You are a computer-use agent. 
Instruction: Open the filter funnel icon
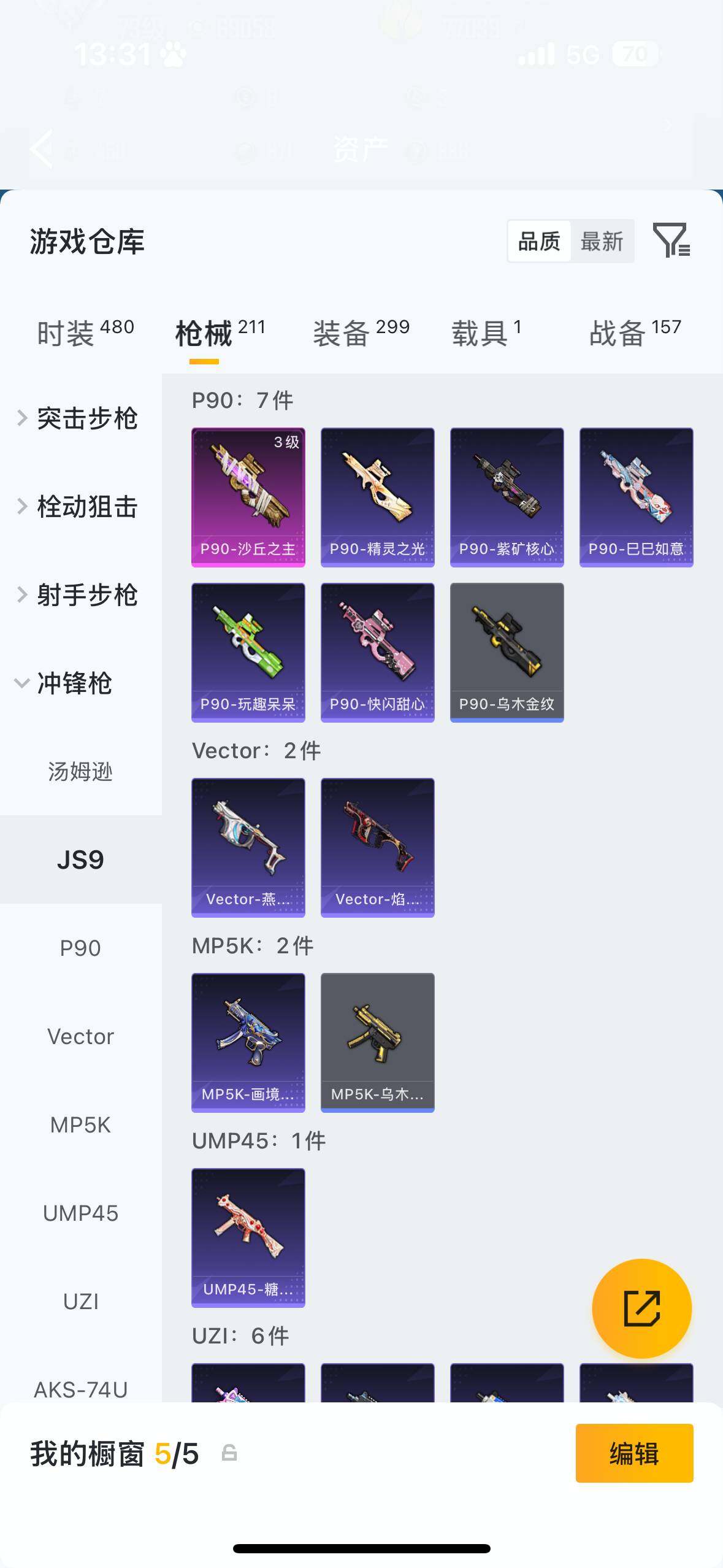pos(671,240)
